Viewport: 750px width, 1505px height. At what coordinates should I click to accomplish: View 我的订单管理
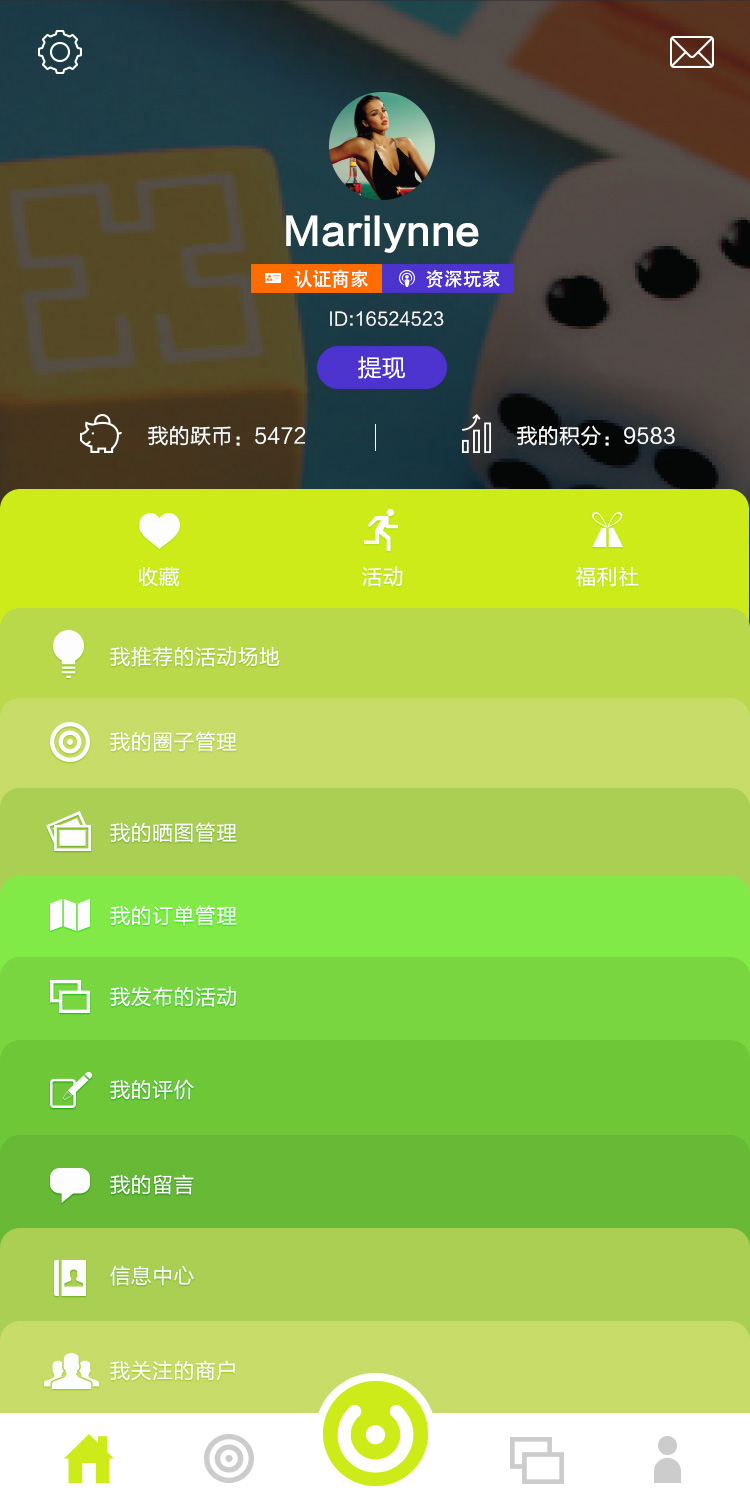(x=173, y=916)
